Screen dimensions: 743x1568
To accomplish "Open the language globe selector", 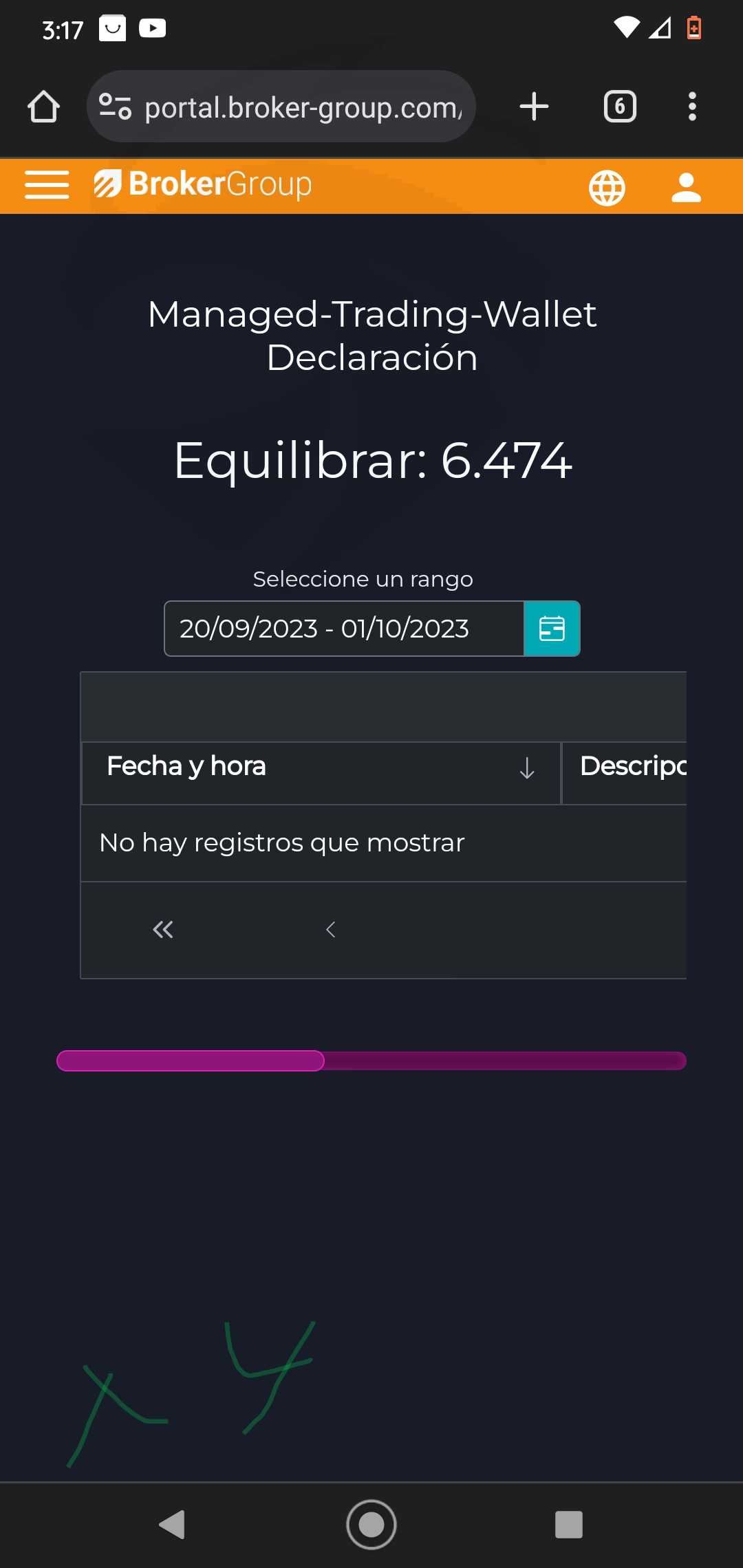I will (x=607, y=188).
